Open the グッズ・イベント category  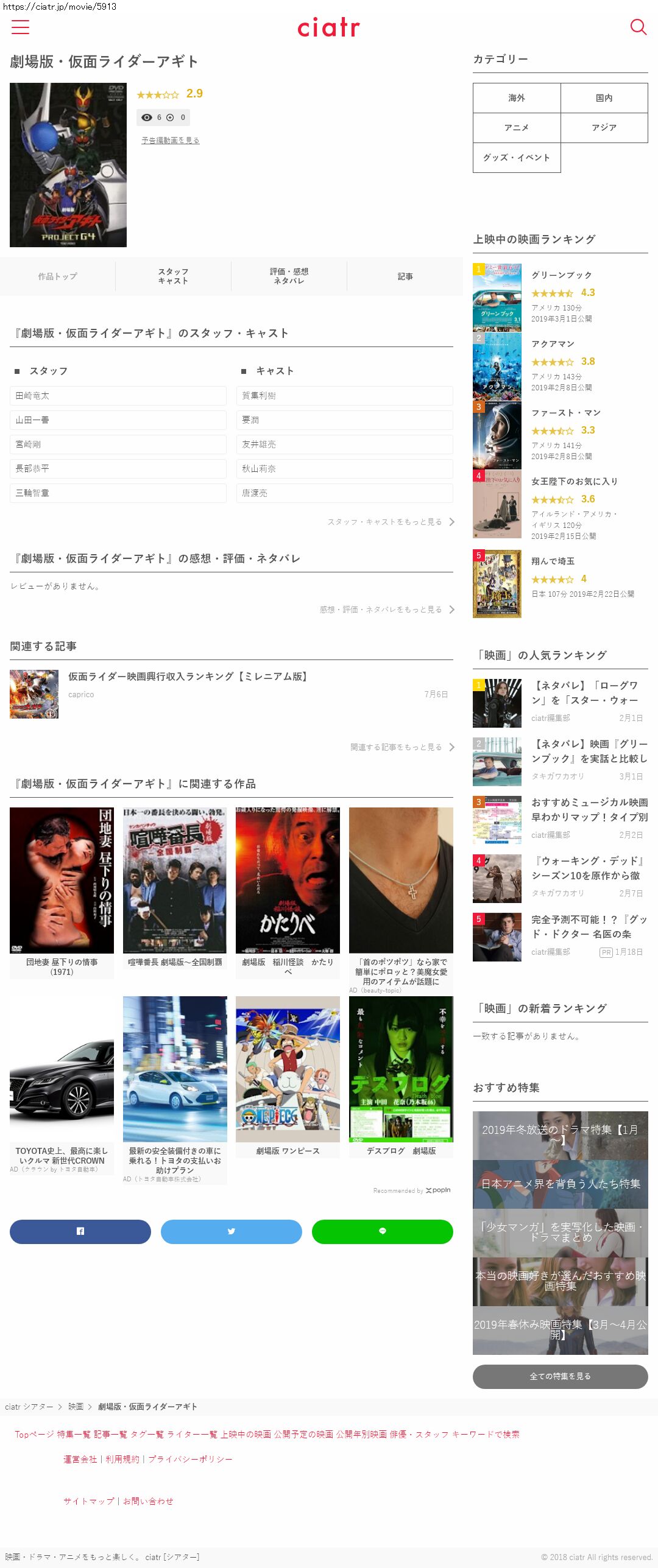click(517, 158)
